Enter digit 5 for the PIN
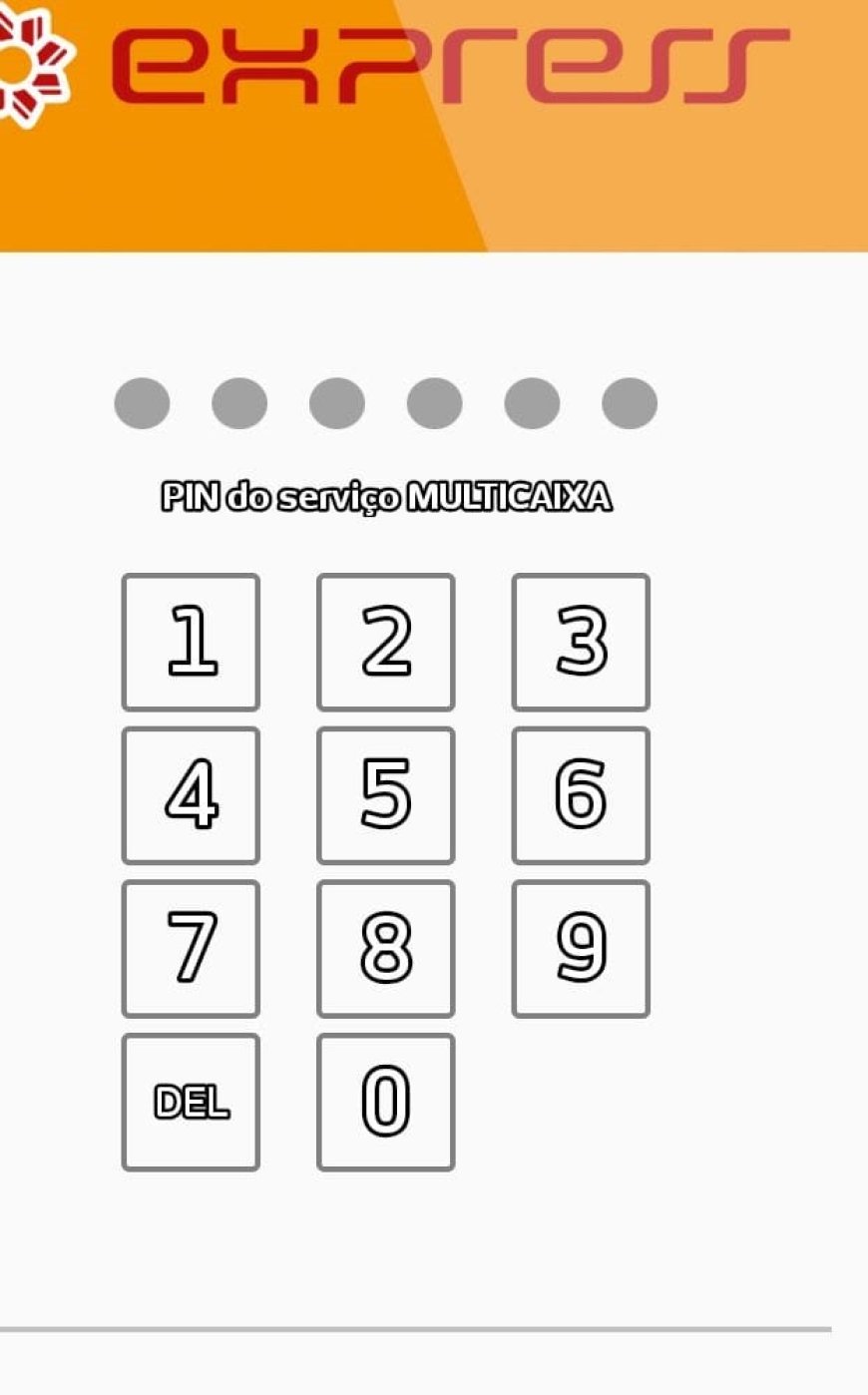The width and height of the screenshot is (868, 1395). click(x=386, y=795)
